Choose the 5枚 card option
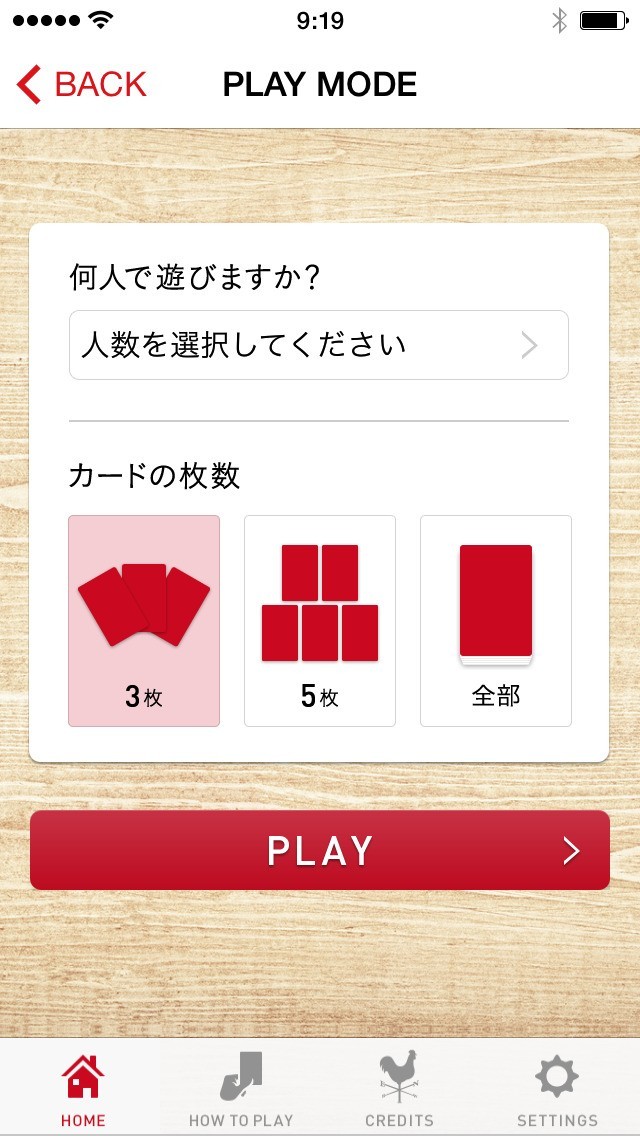Viewport: 640px width, 1136px height. (x=320, y=620)
